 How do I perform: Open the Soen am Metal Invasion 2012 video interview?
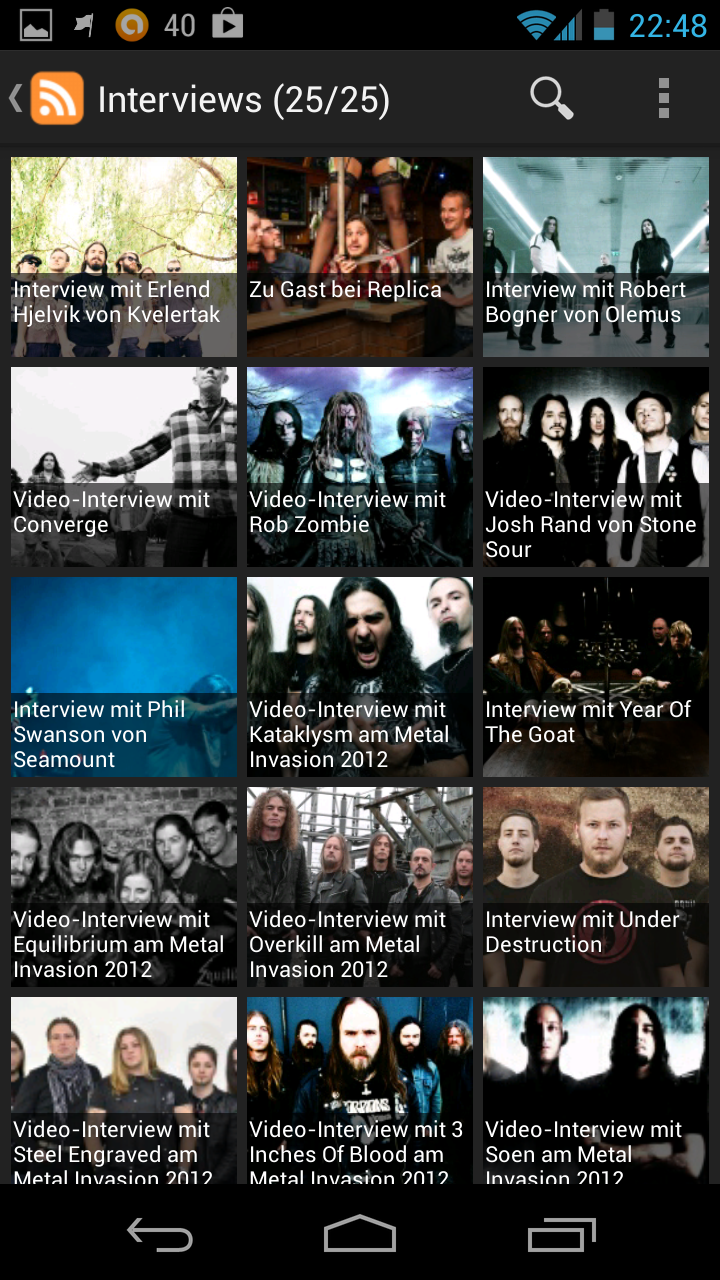(596, 1090)
